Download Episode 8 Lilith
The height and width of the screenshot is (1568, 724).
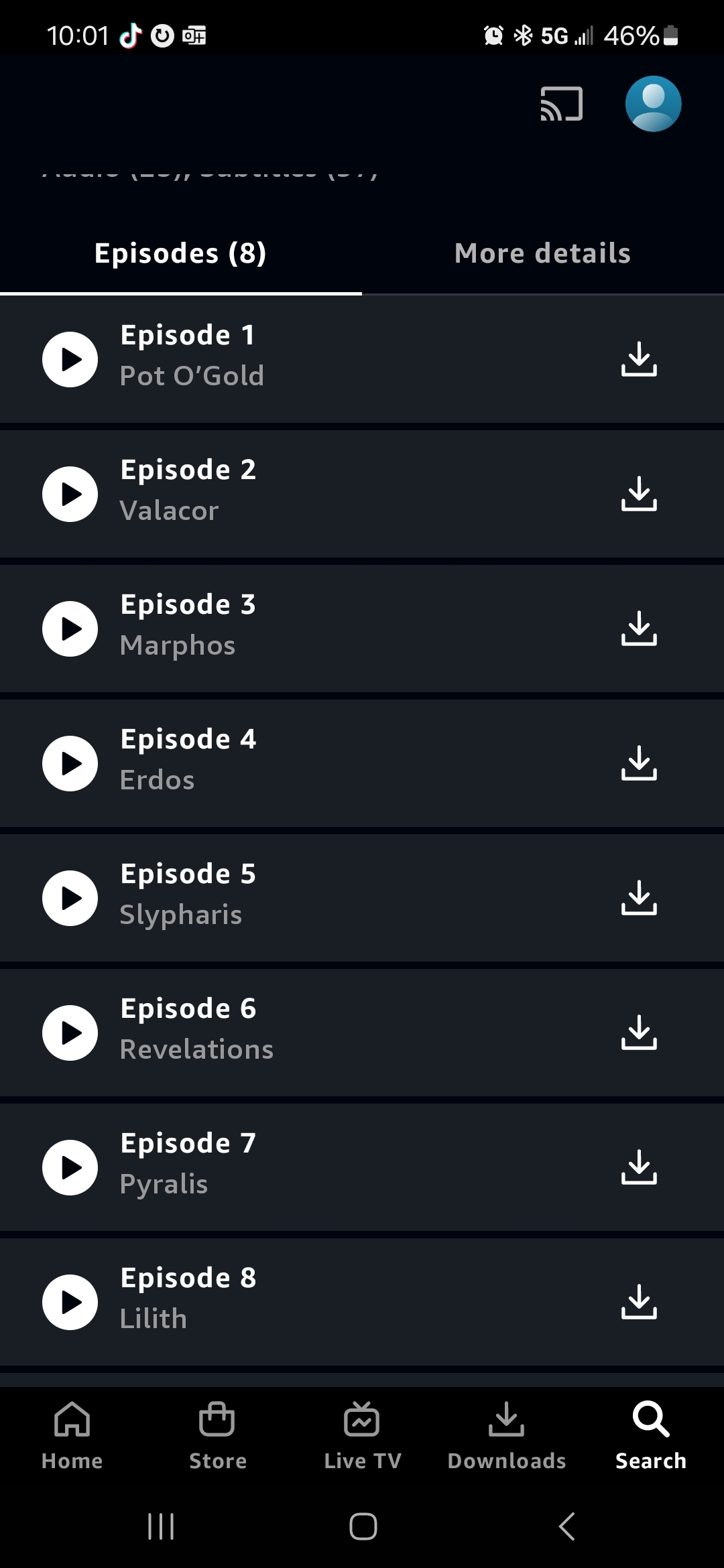pyautogui.click(x=639, y=1302)
